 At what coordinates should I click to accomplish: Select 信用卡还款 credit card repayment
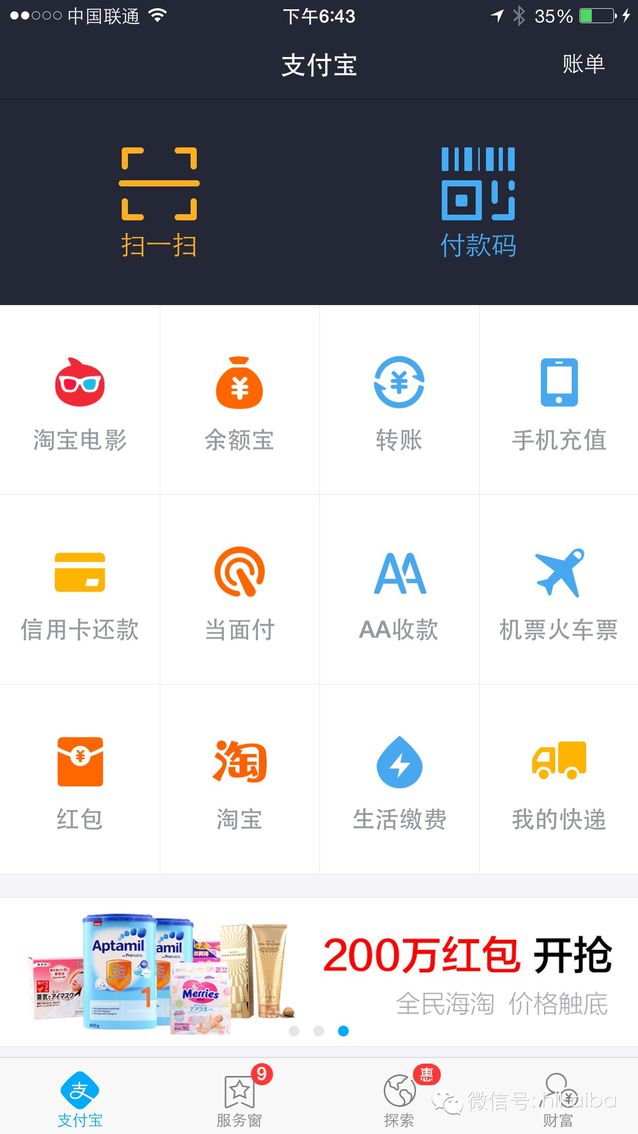[x=80, y=591]
